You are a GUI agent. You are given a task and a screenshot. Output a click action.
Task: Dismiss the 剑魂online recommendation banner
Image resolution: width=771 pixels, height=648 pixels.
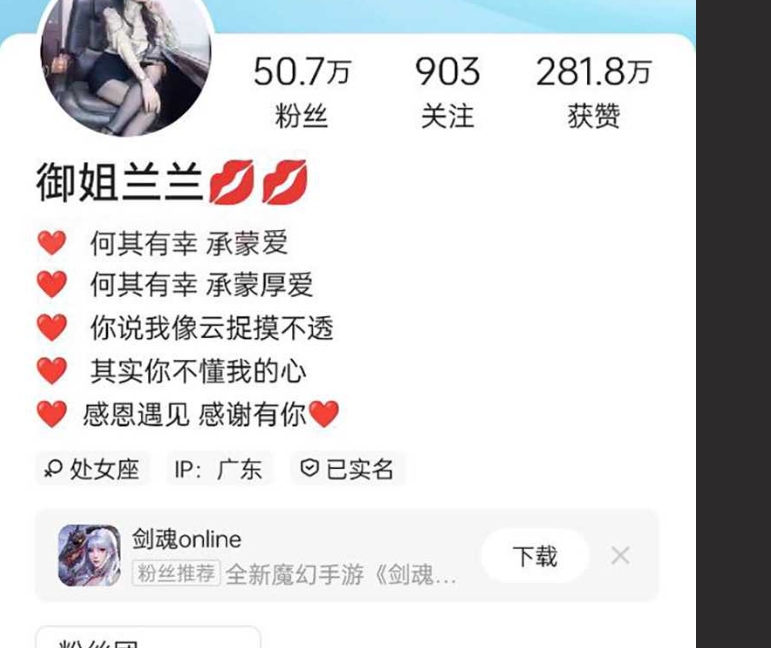pyautogui.click(x=621, y=555)
